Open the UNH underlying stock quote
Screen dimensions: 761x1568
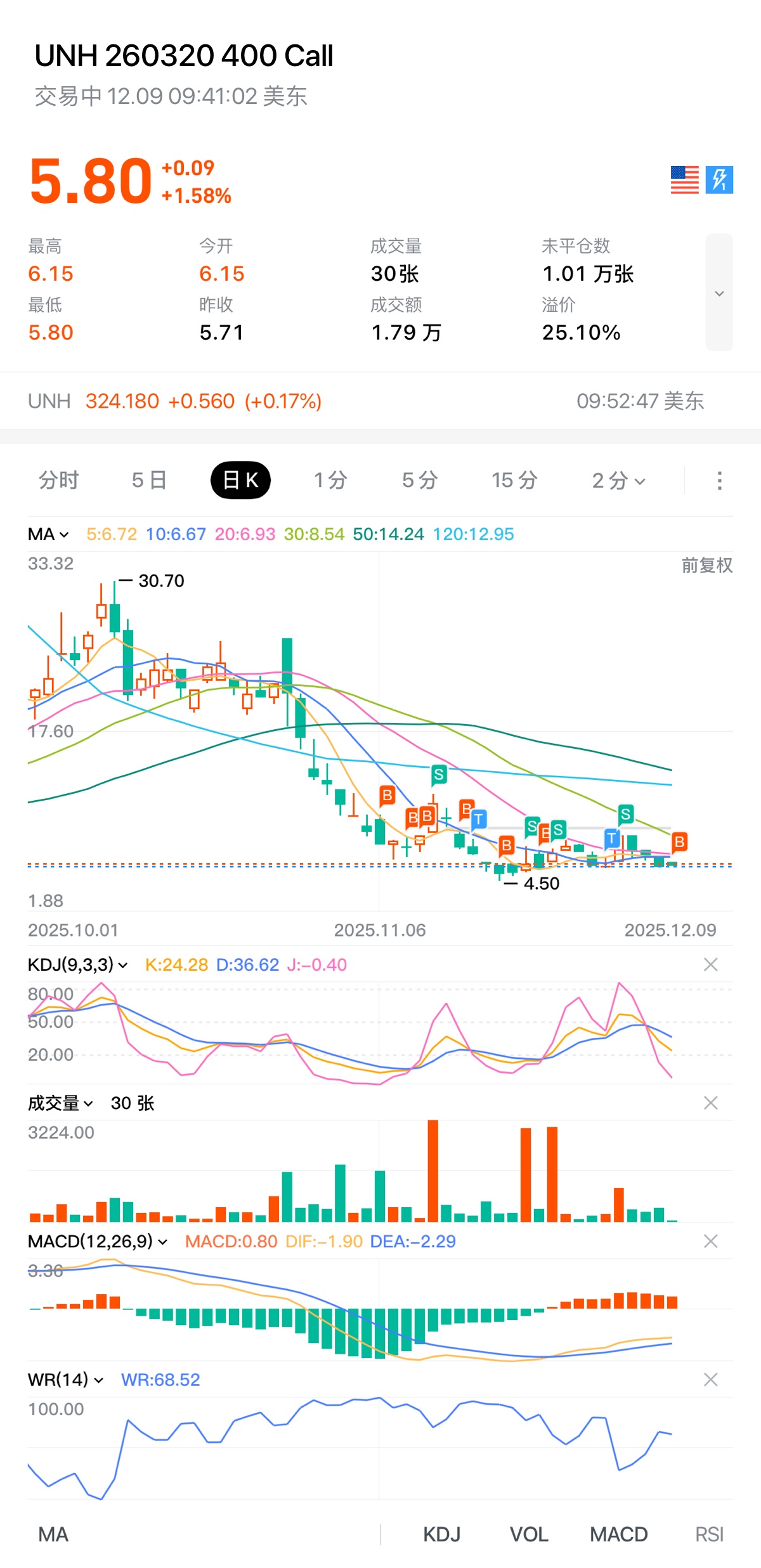click(x=174, y=401)
